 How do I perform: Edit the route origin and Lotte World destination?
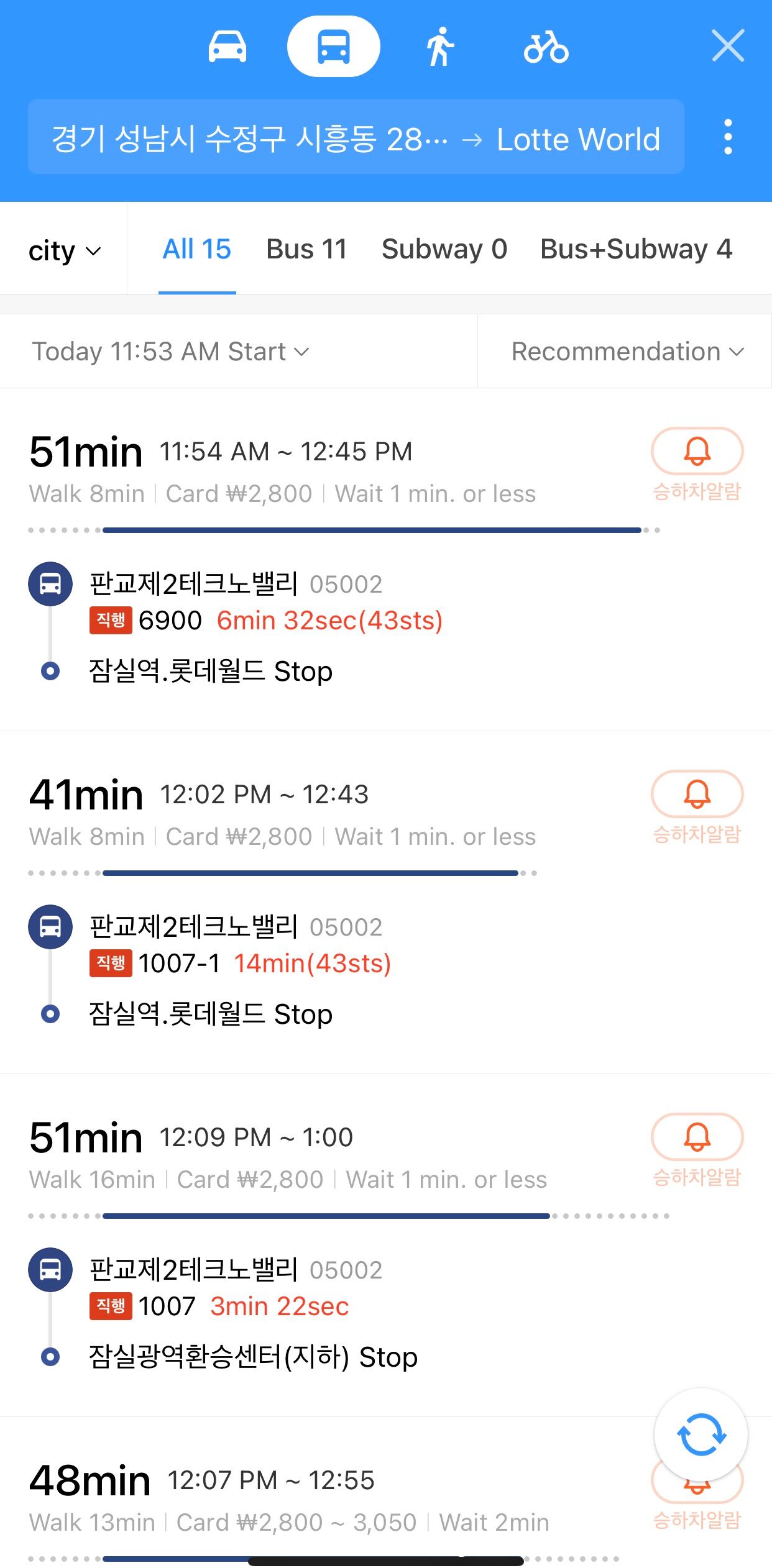356,137
